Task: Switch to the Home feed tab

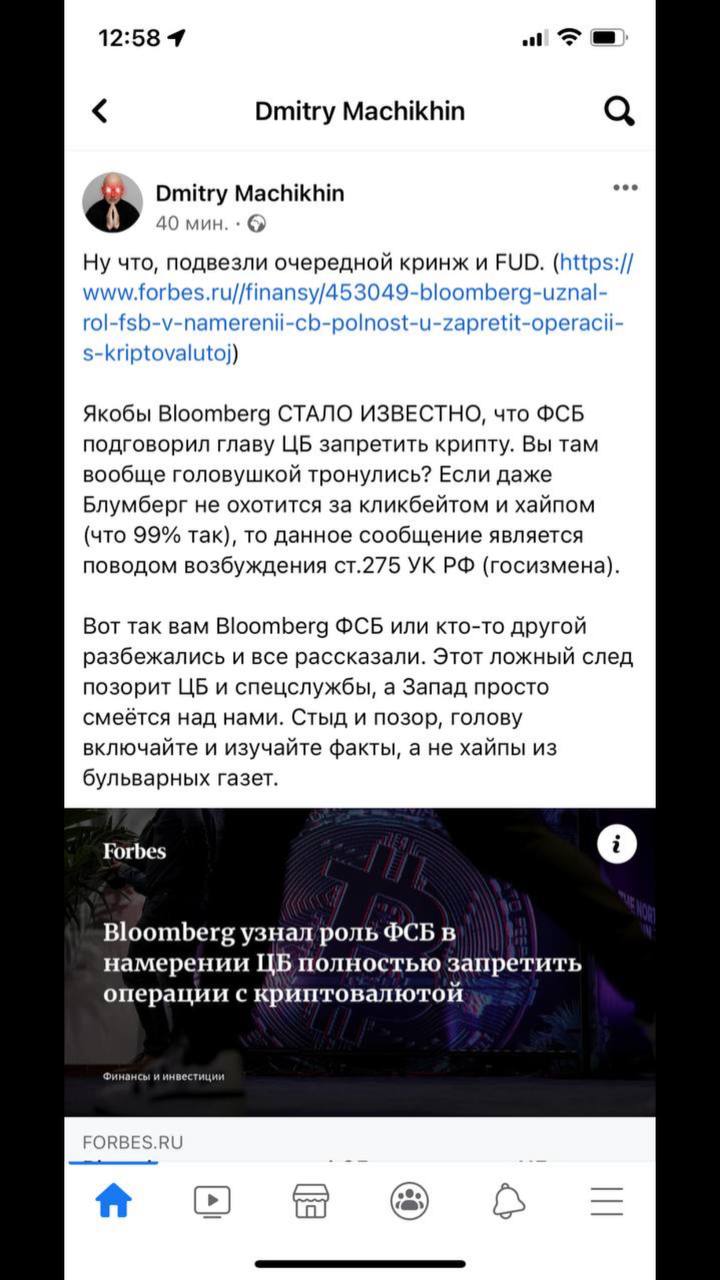Action: [113, 1201]
